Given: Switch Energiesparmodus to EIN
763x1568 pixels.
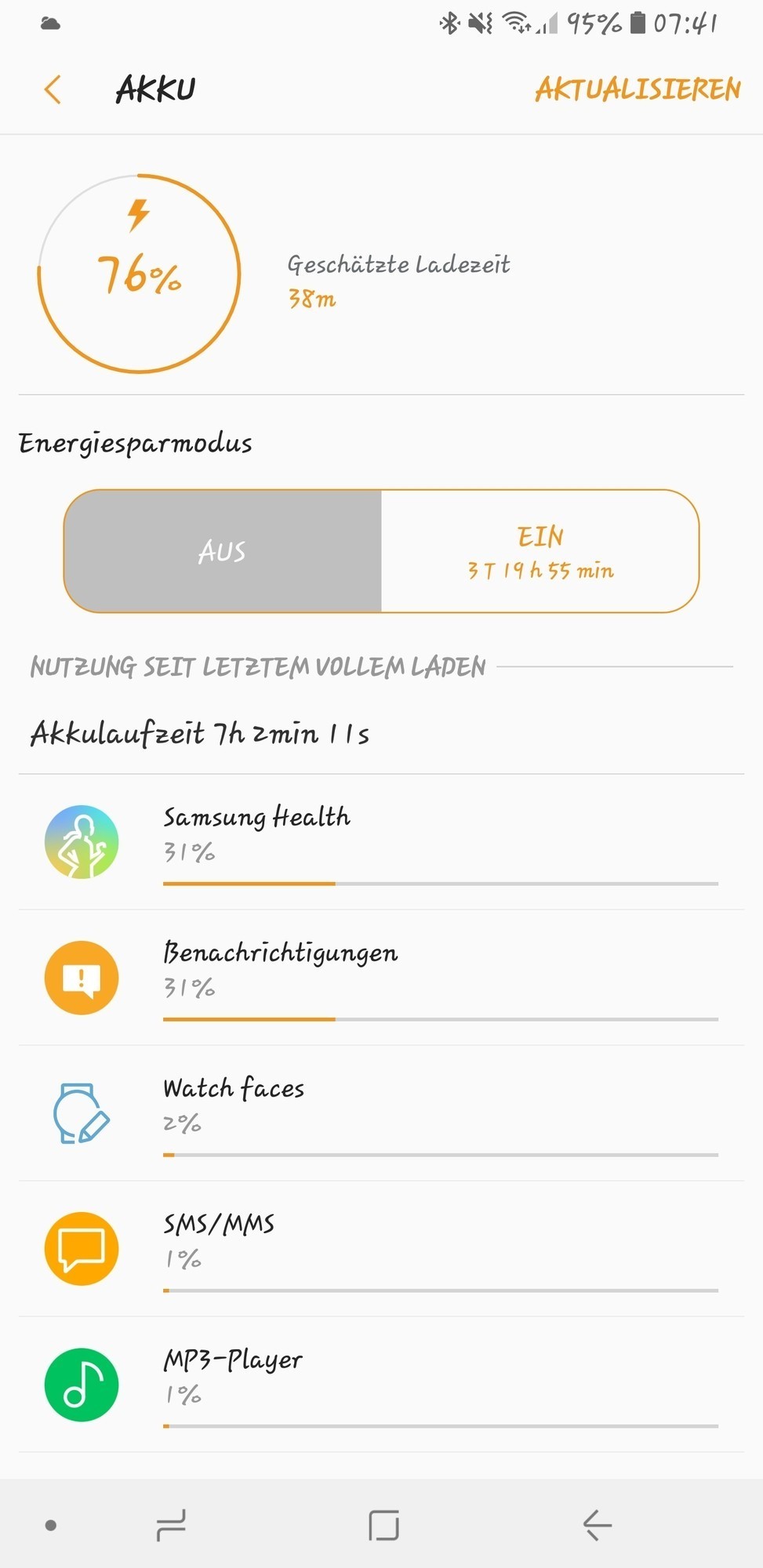Looking at the screenshot, I should 540,551.
